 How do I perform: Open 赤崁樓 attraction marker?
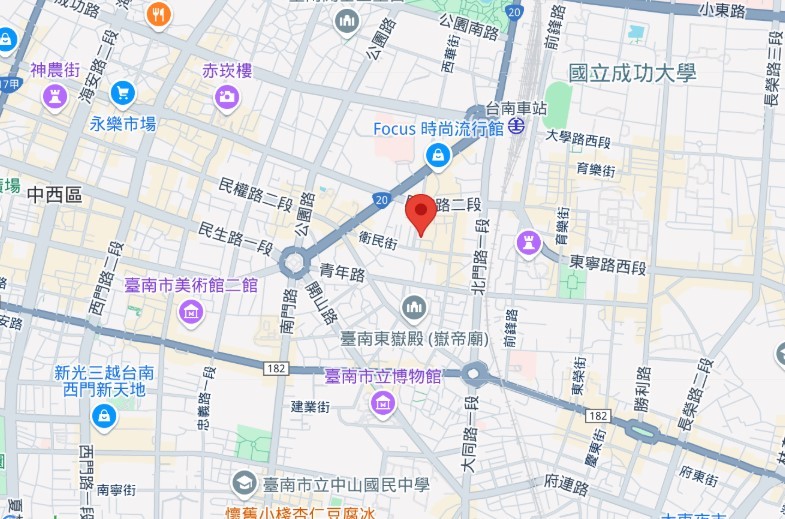tap(227, 96)
